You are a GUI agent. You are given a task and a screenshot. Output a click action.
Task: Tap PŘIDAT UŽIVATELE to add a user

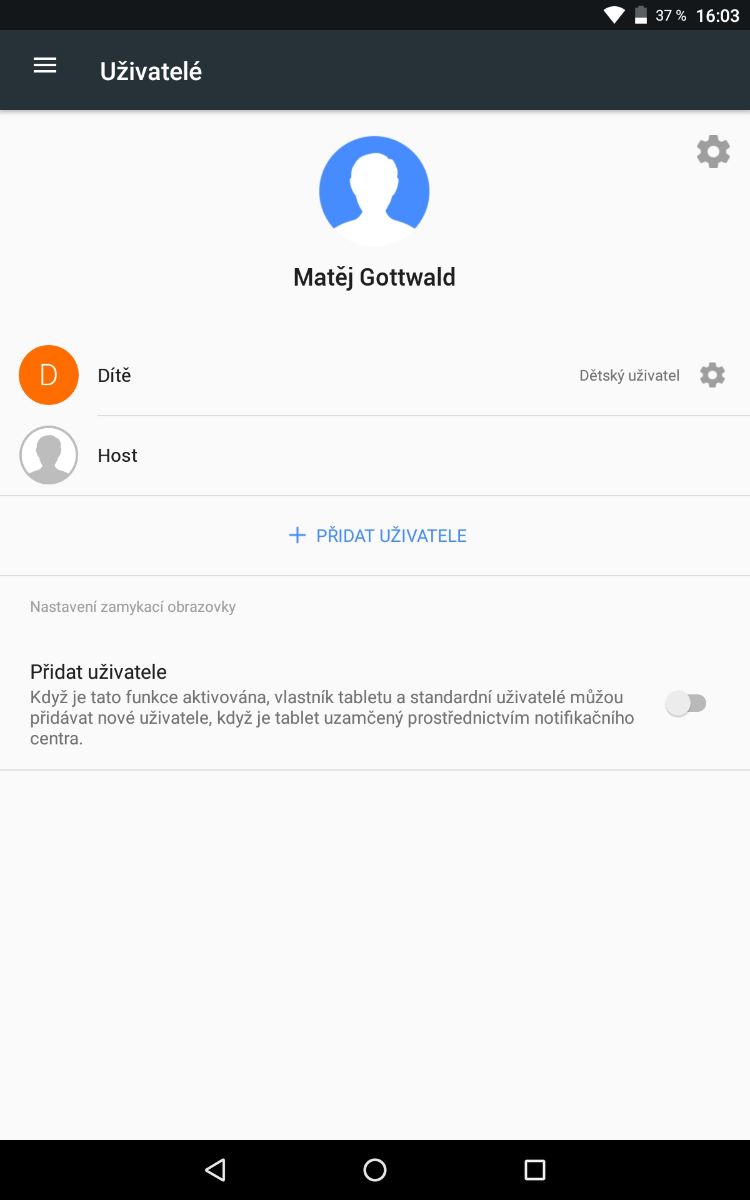[x=377, y=536]
